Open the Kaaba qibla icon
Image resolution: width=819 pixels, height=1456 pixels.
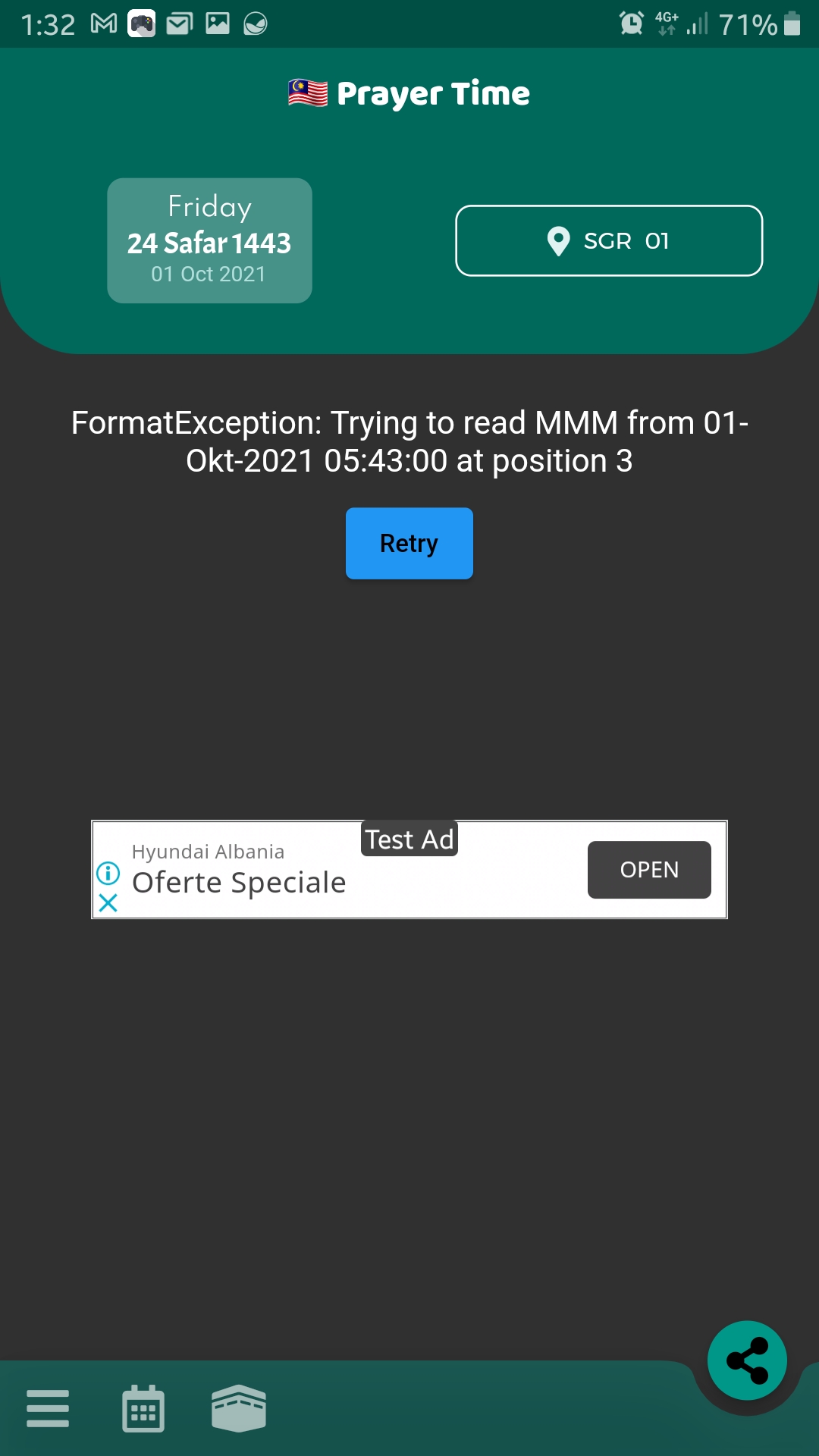[239, 1408]
